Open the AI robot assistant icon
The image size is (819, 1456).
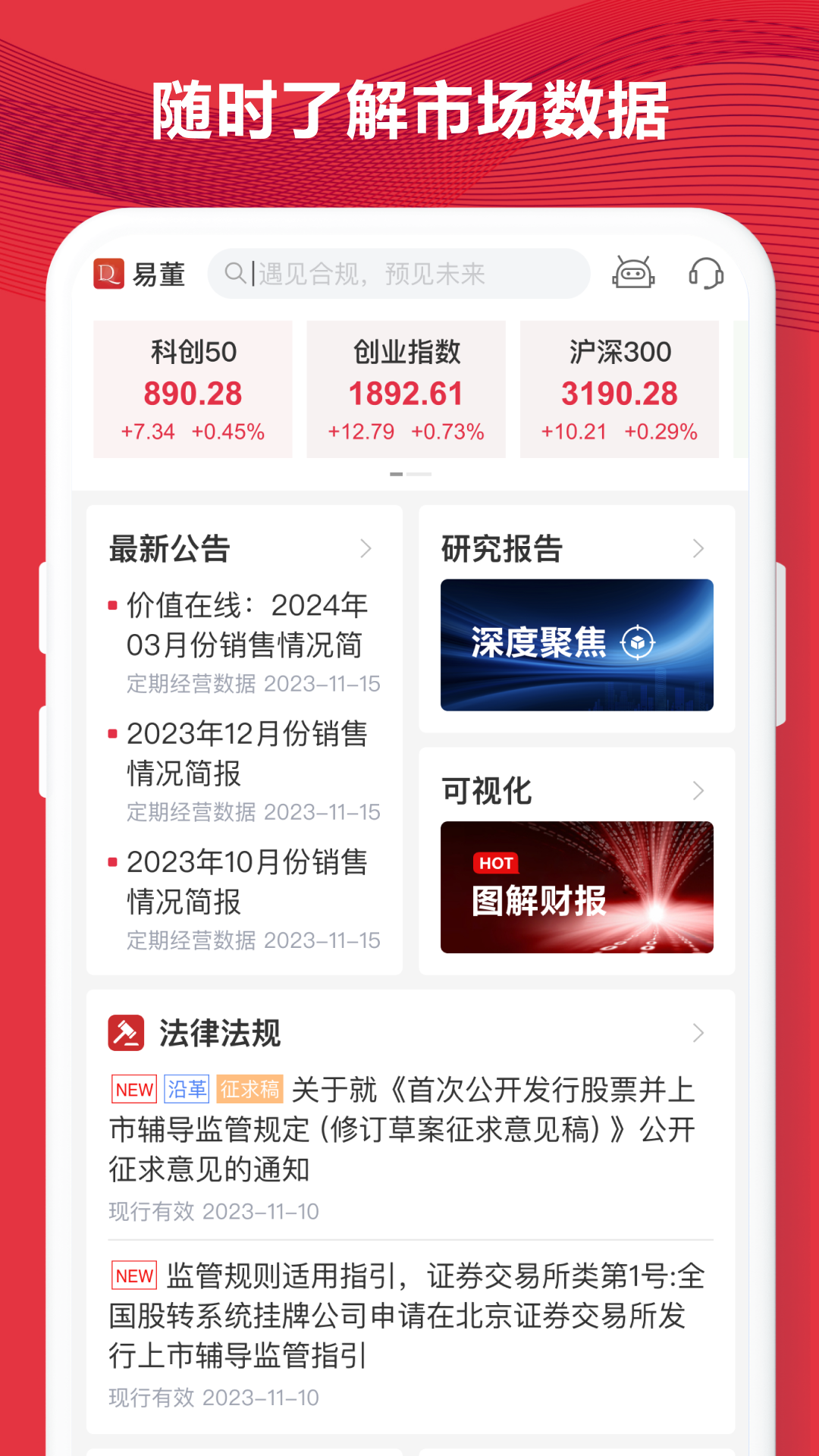(x=634, y=275)
